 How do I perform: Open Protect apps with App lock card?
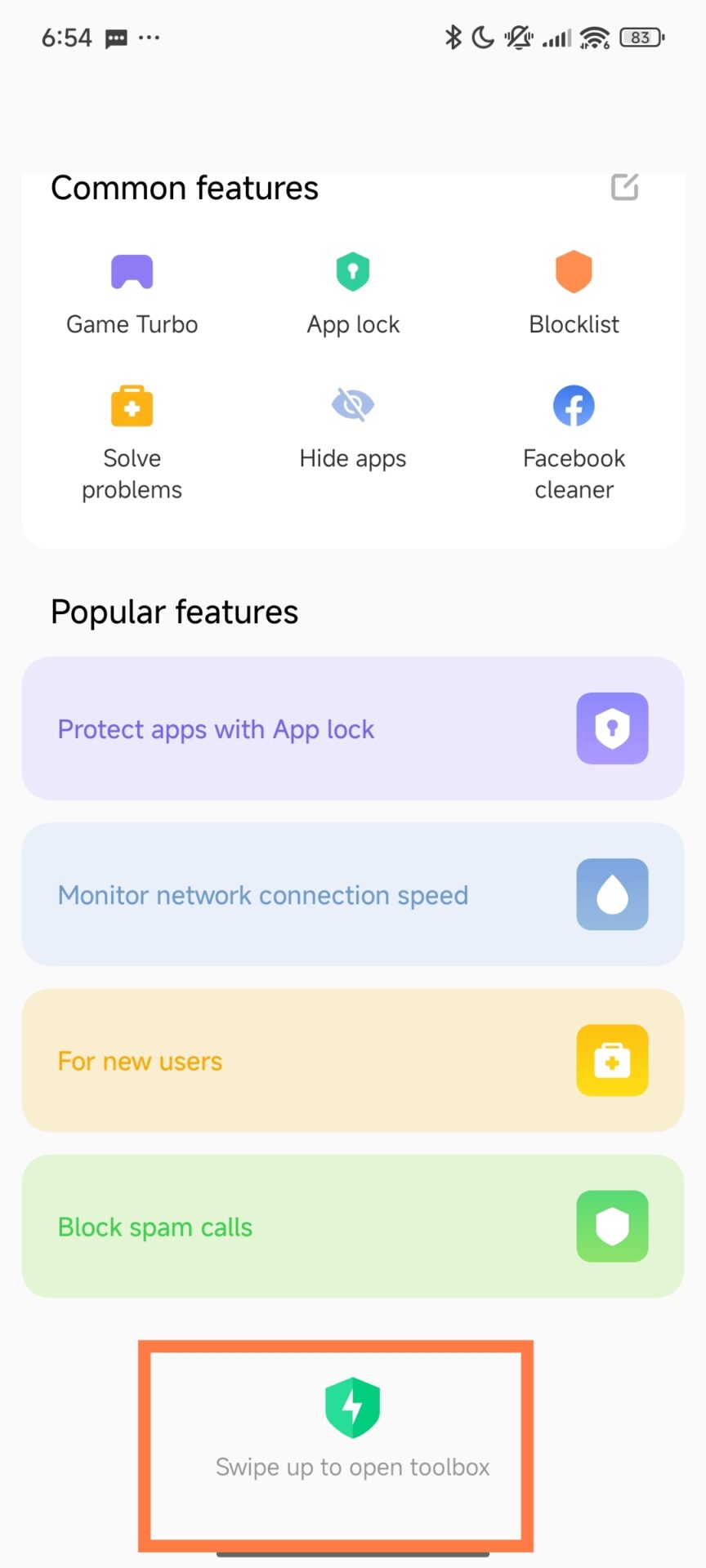tap(353, 728)
